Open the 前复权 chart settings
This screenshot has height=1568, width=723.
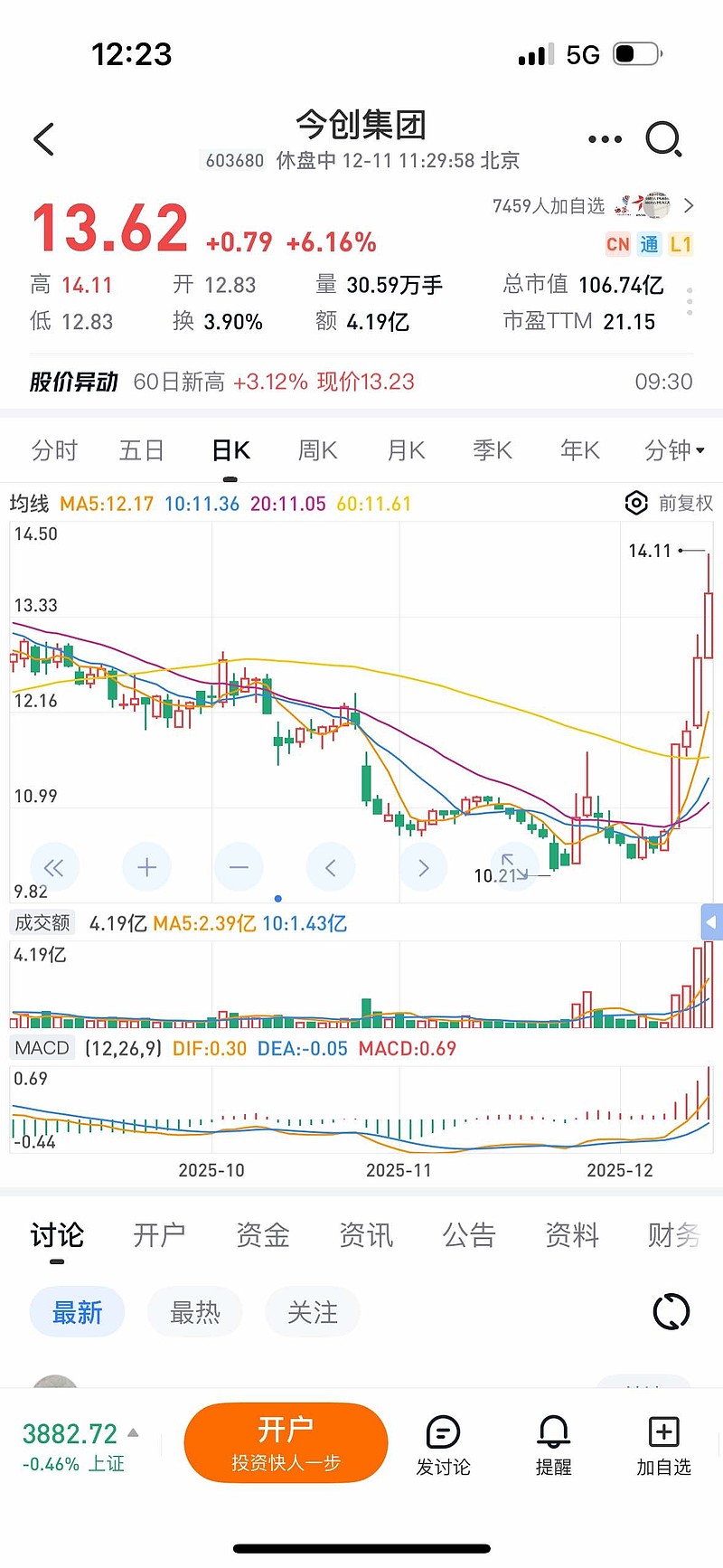pos(670,503)
